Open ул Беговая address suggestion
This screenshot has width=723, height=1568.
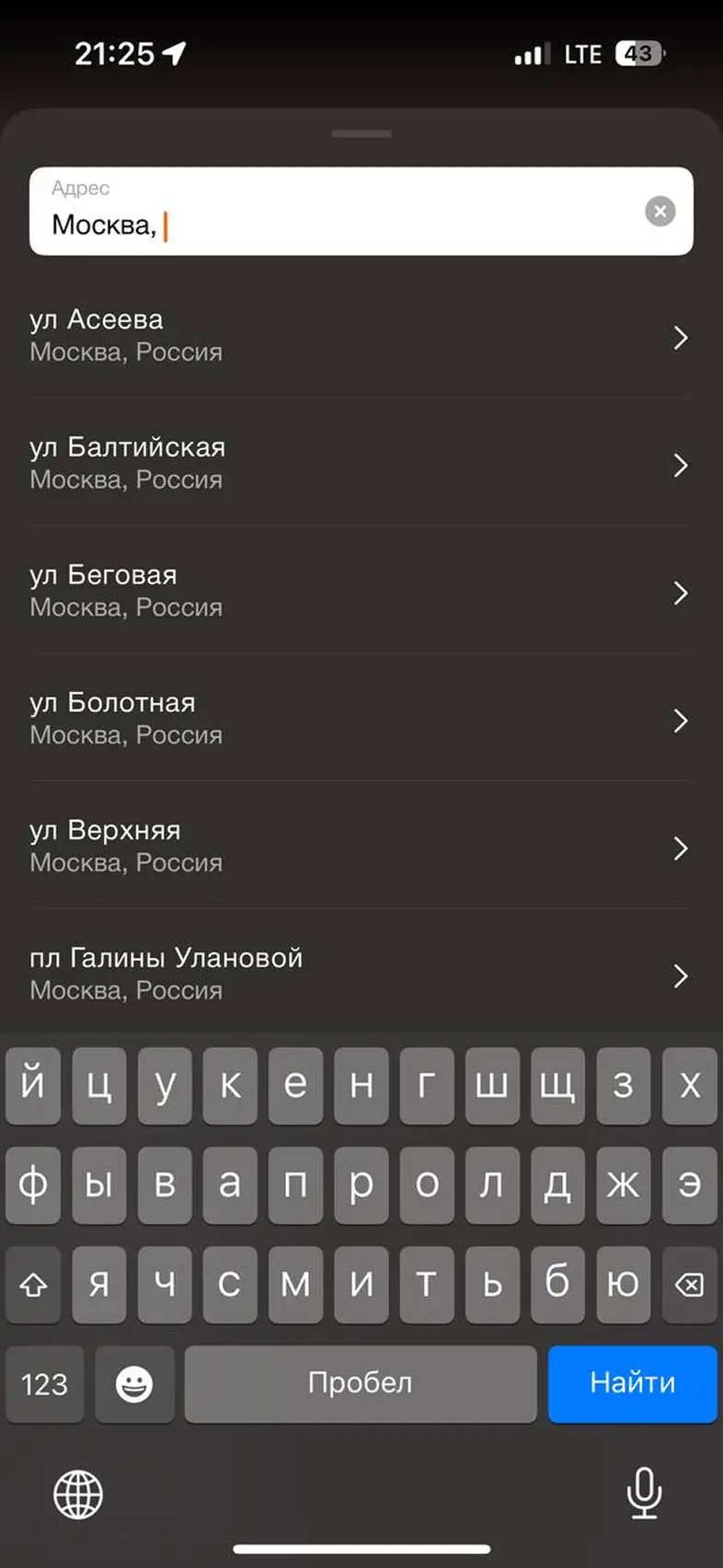pyautogui.click(x=359, y=591)
